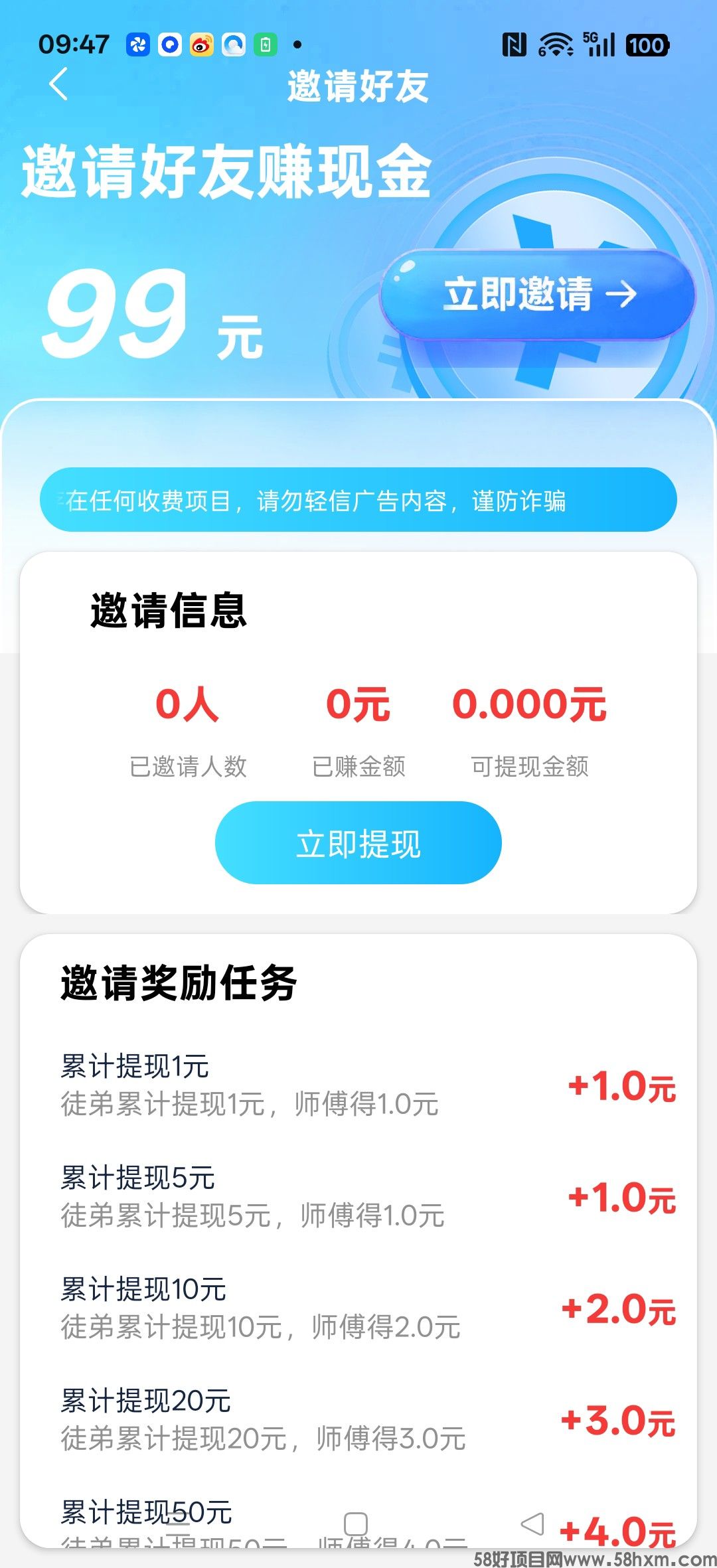Open the Wi-Fi status bar icon
Screen dimensions: 717x1568
tap(555, 44)
